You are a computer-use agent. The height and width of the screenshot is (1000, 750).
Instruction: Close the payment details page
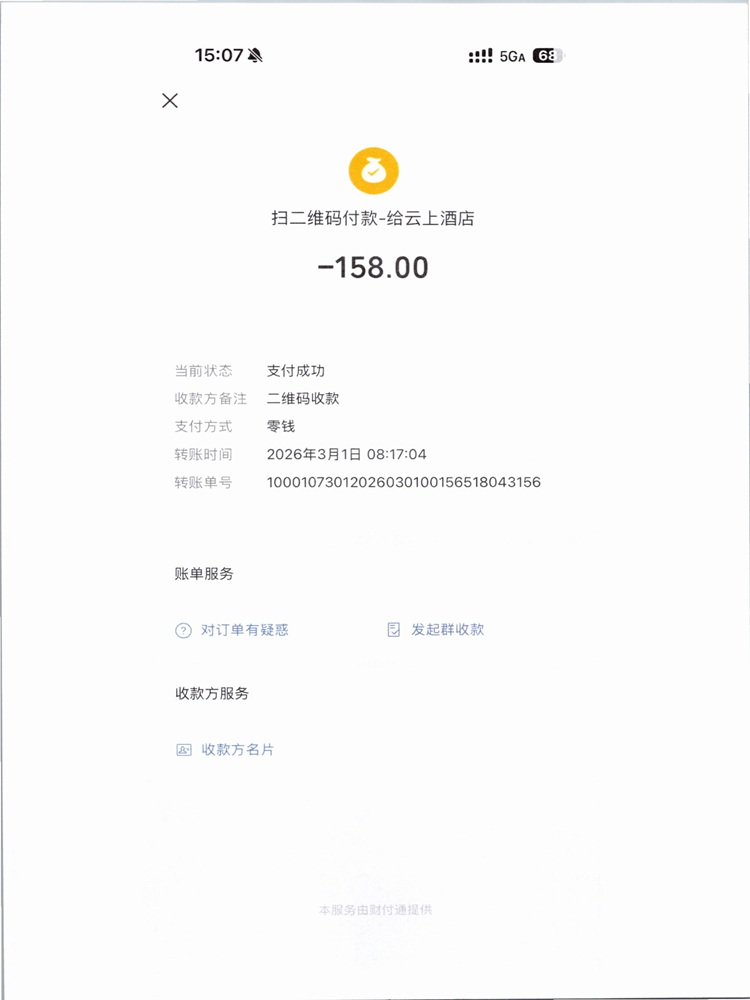(x=170, y=100)
